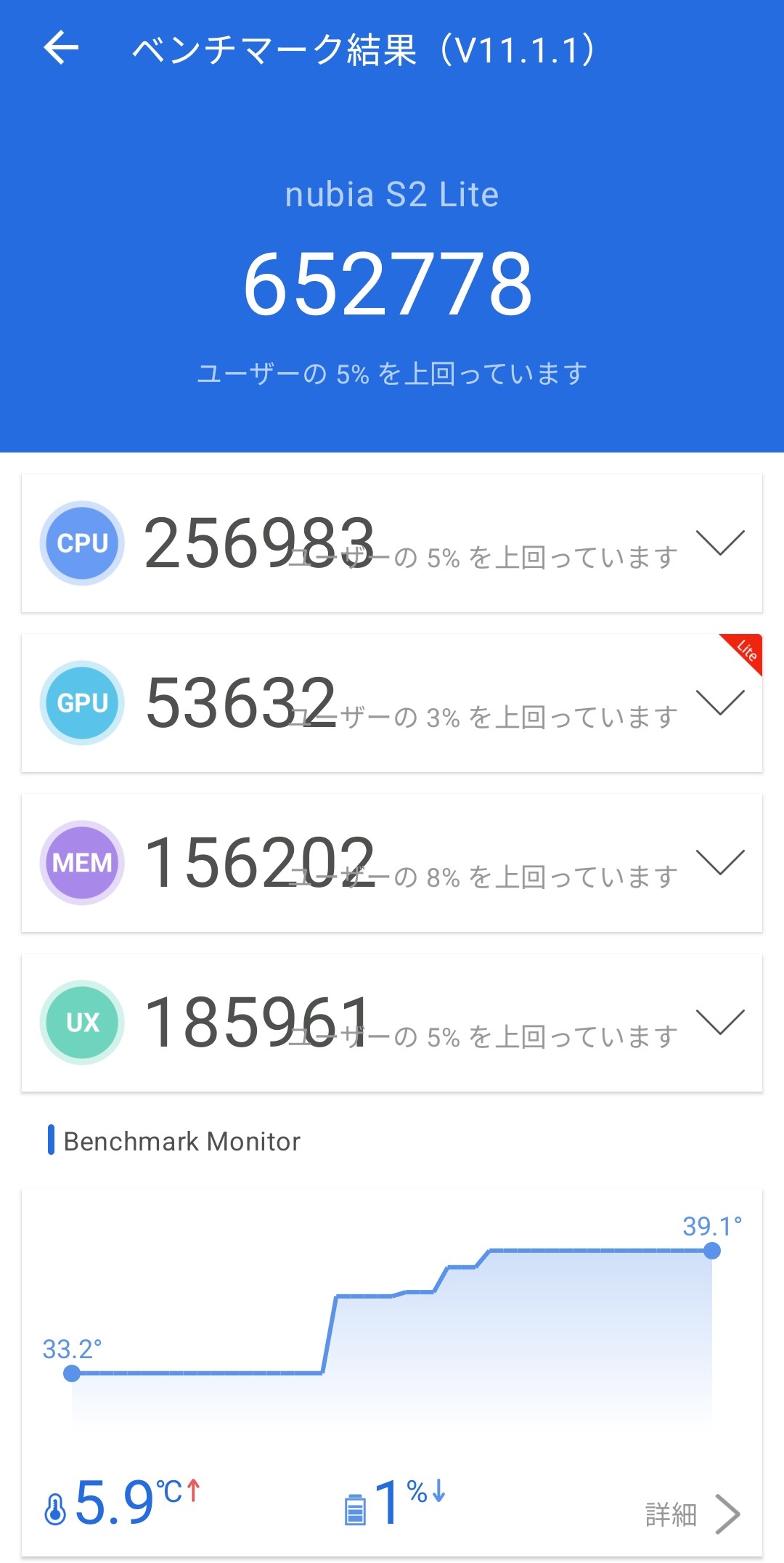Image resolution: width=784 pixels, height=1563 pixels.
Task: Expand the GPU score details
Action: click(719, 702)
